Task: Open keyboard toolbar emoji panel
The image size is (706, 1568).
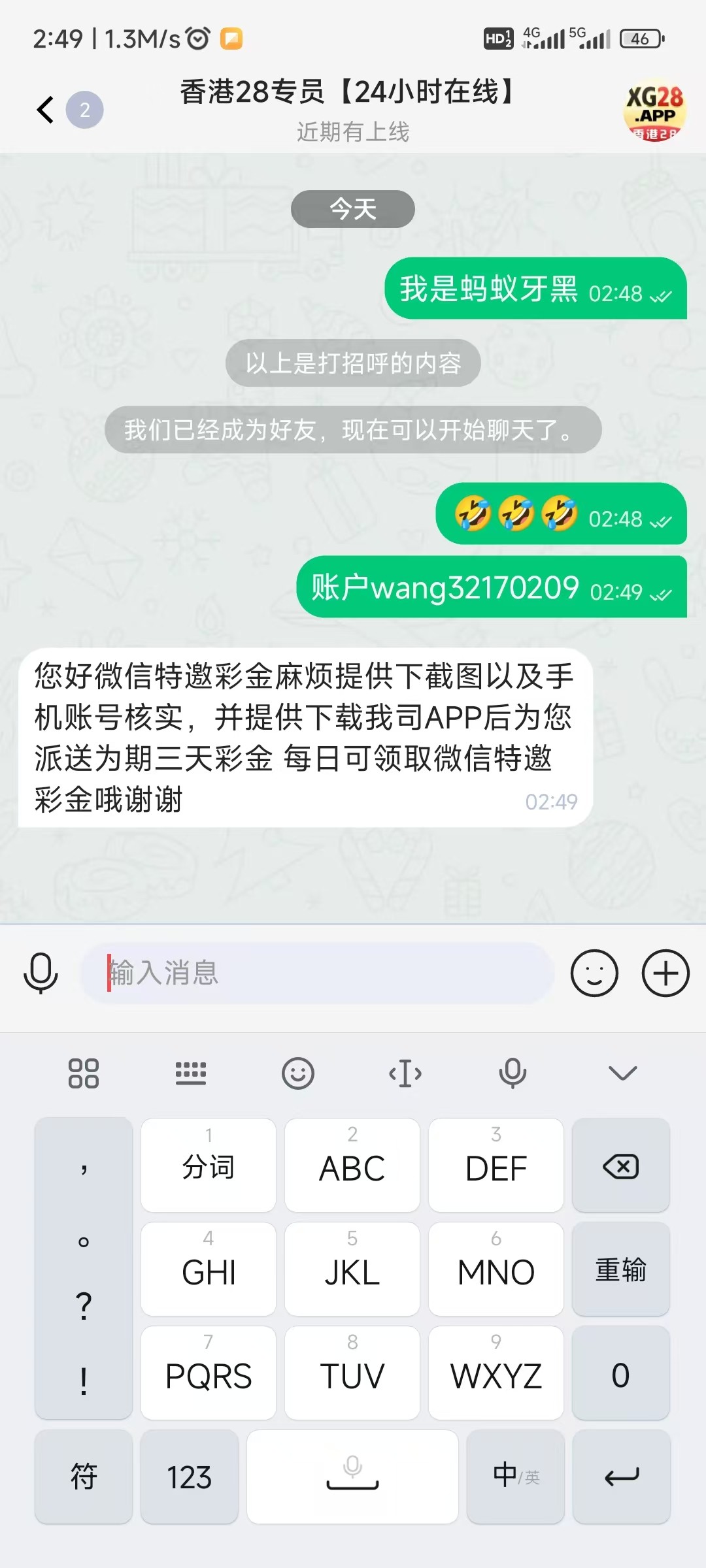Action: [298, 1073]
